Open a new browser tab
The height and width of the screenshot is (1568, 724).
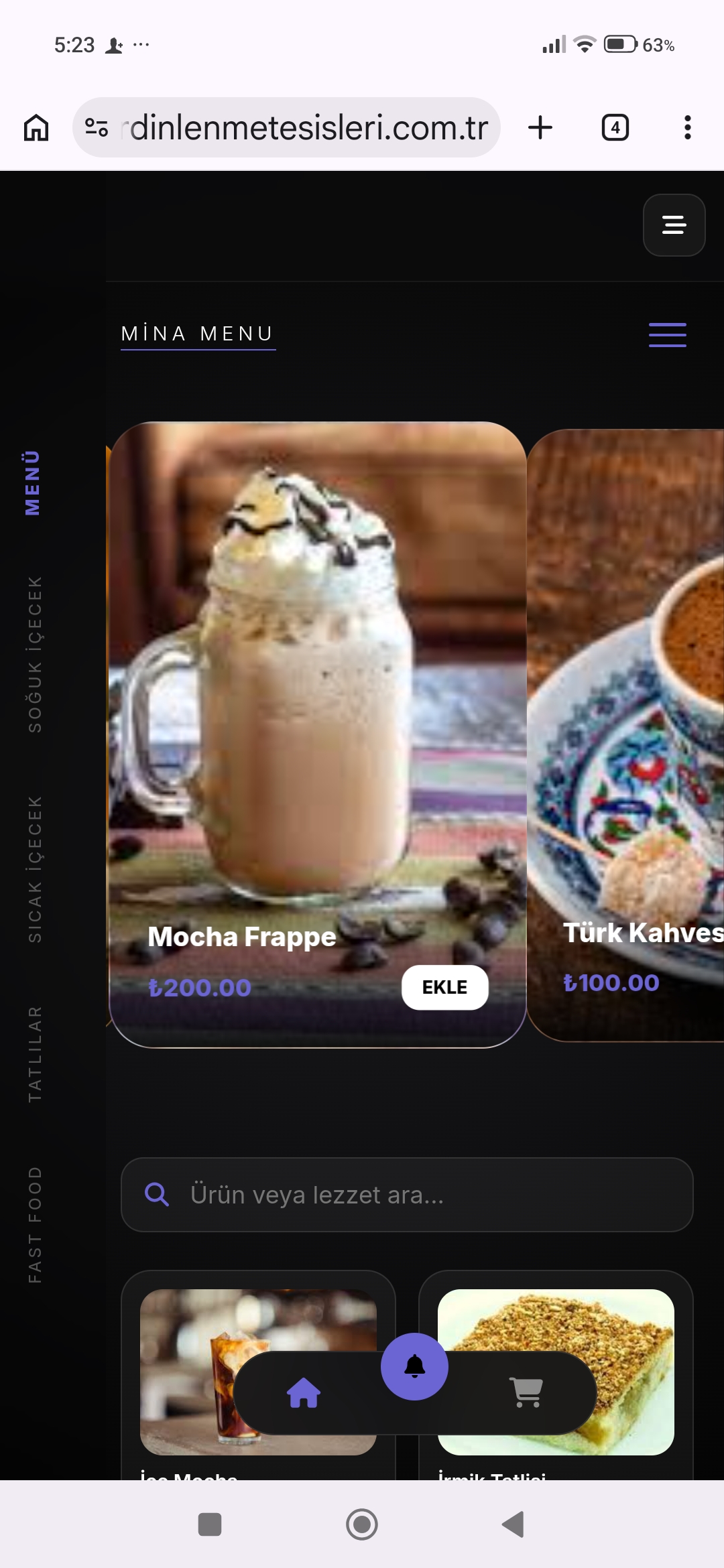pos(540,127)
